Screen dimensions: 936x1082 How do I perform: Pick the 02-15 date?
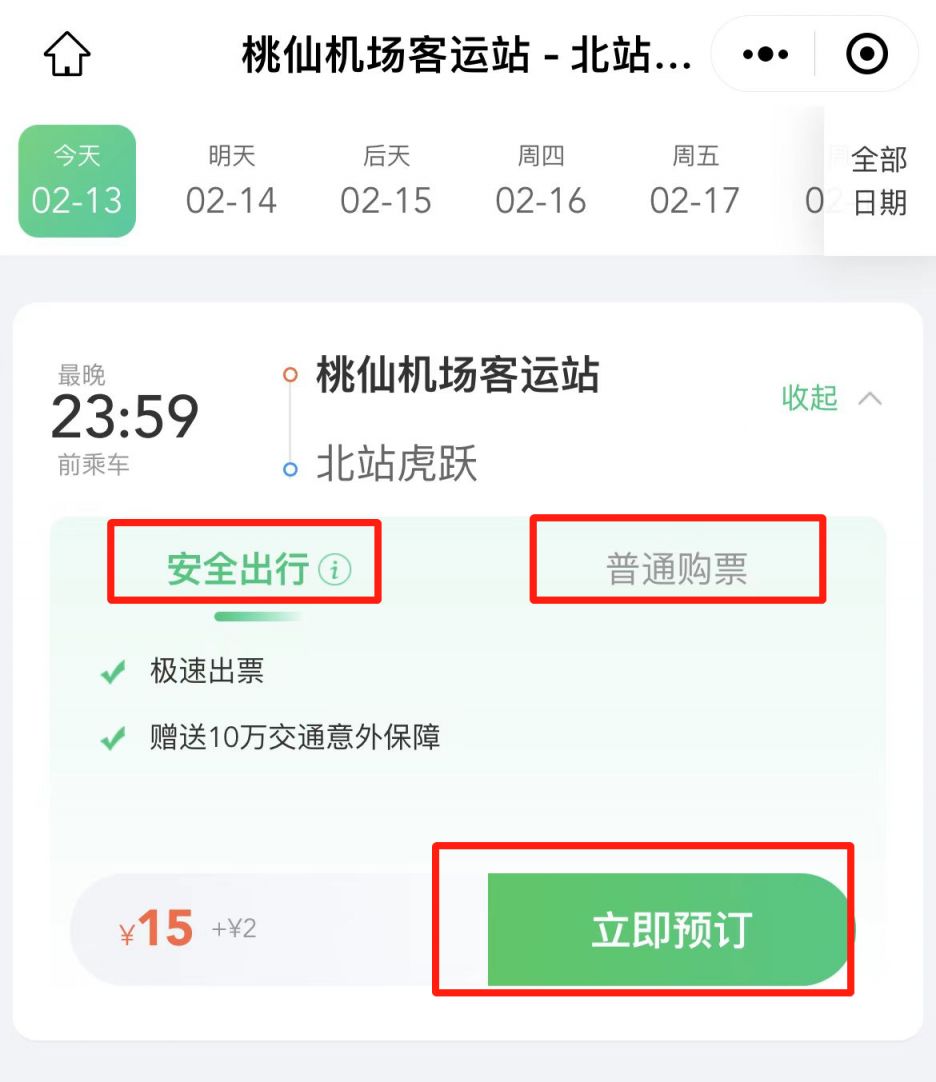[x=386, y=181]
